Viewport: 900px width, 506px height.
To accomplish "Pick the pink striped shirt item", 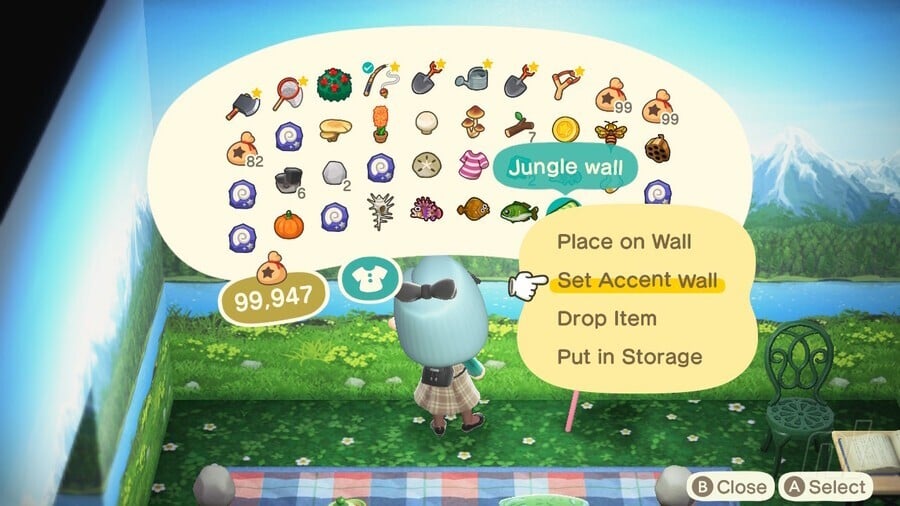I will [474, 163].
